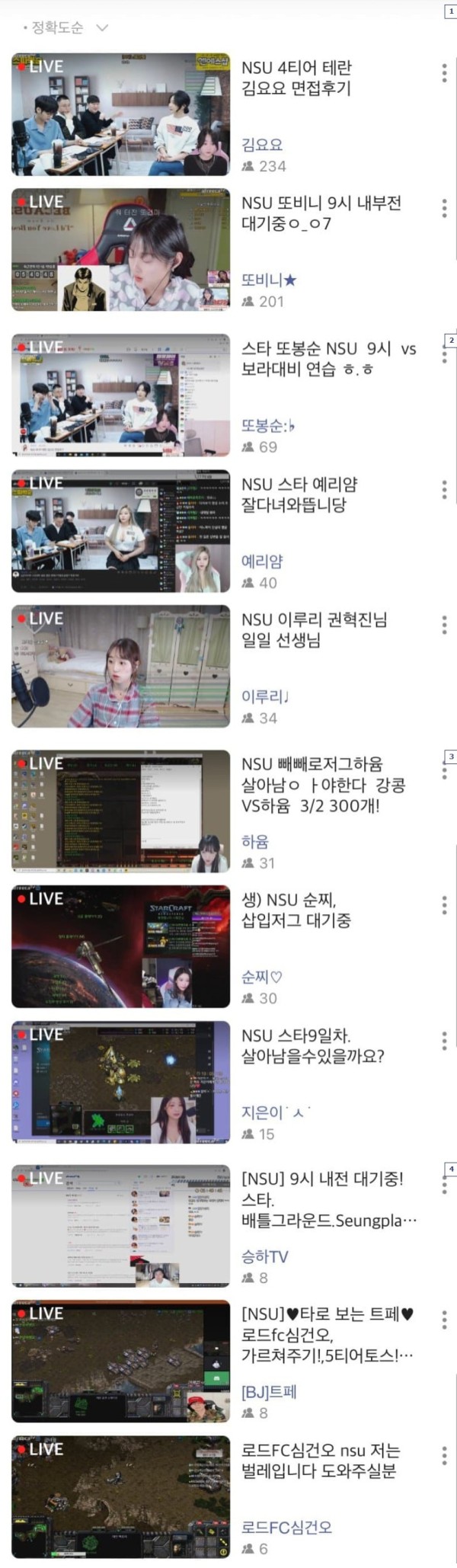Open 지은이's 스타9일차 live stream
This screenshot has width=457, height=1568.
(x=120, y=1082)
